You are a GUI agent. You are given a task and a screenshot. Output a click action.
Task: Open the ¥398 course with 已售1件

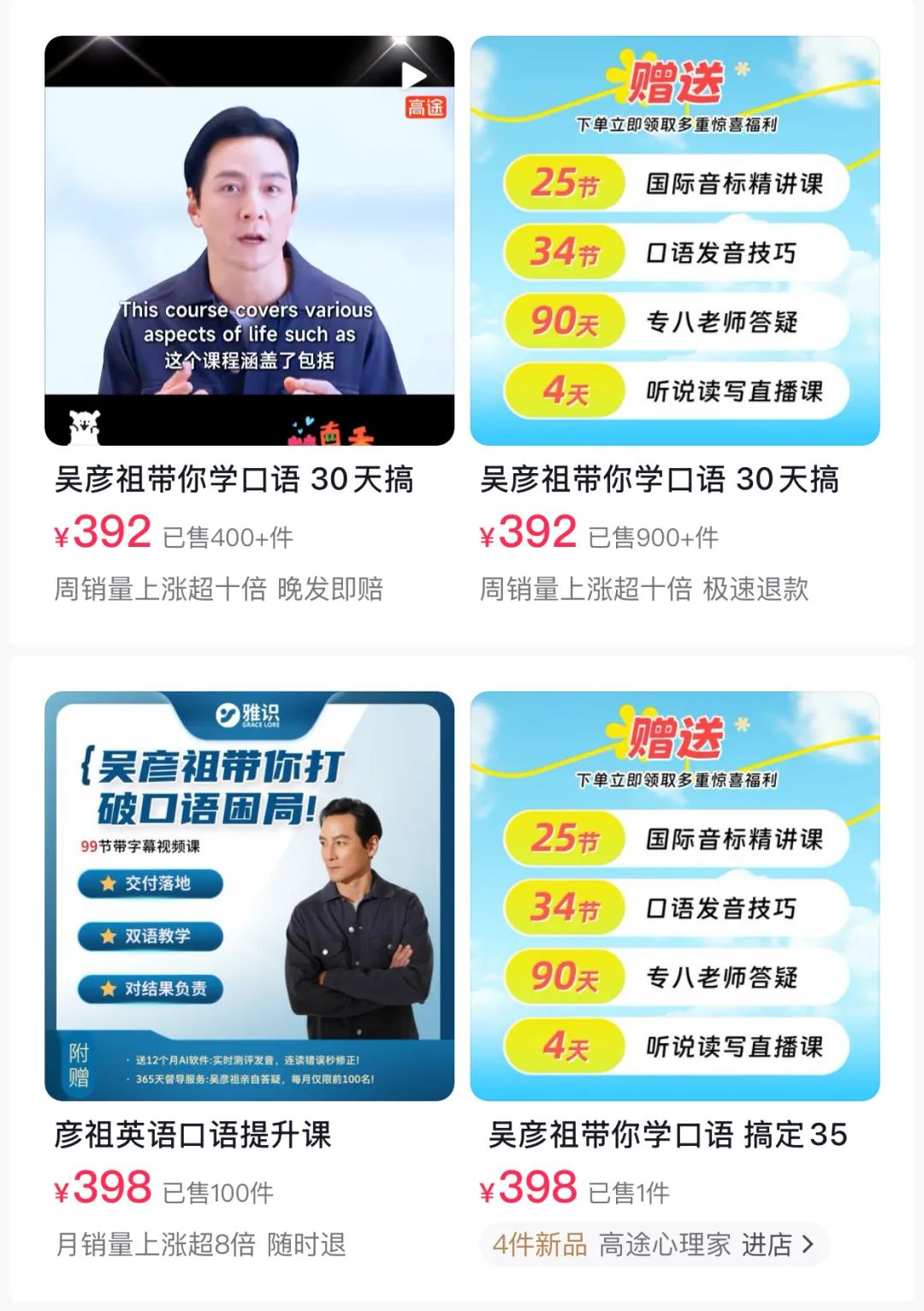click(674, 896)
